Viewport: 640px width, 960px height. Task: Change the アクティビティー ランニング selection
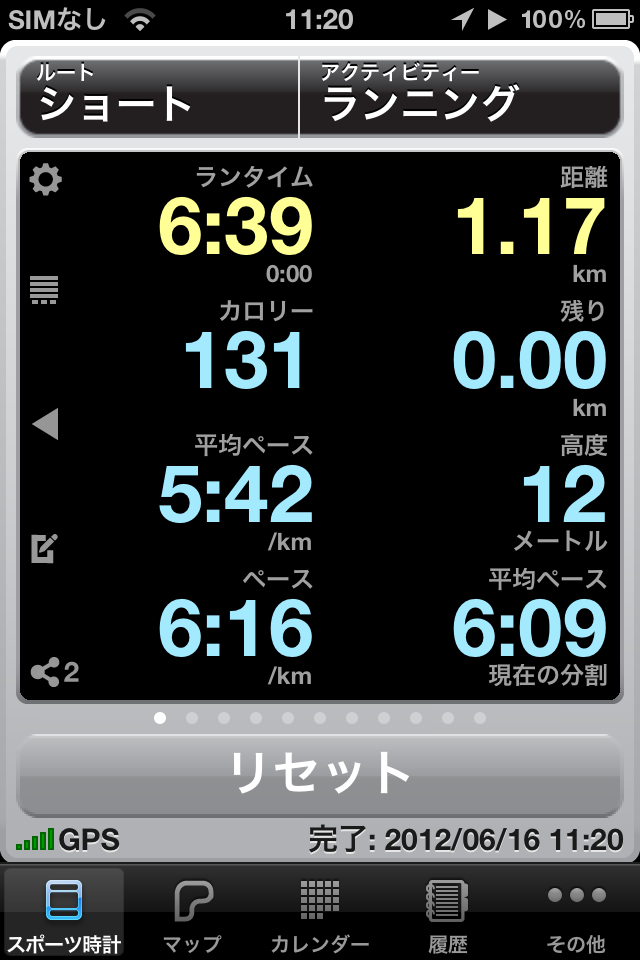[460, 98]
